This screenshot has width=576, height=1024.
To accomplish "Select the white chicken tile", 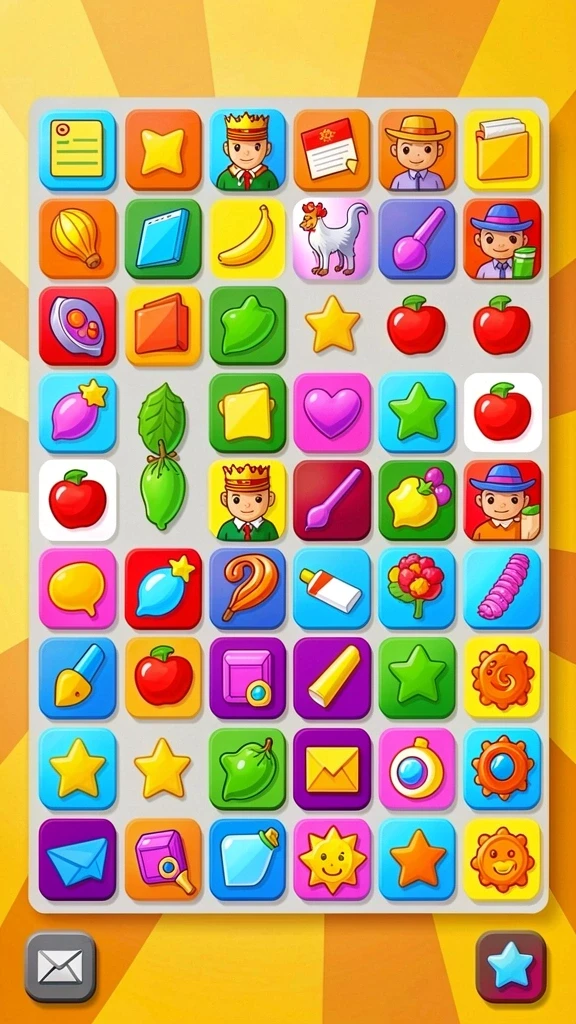I will 332,239.
